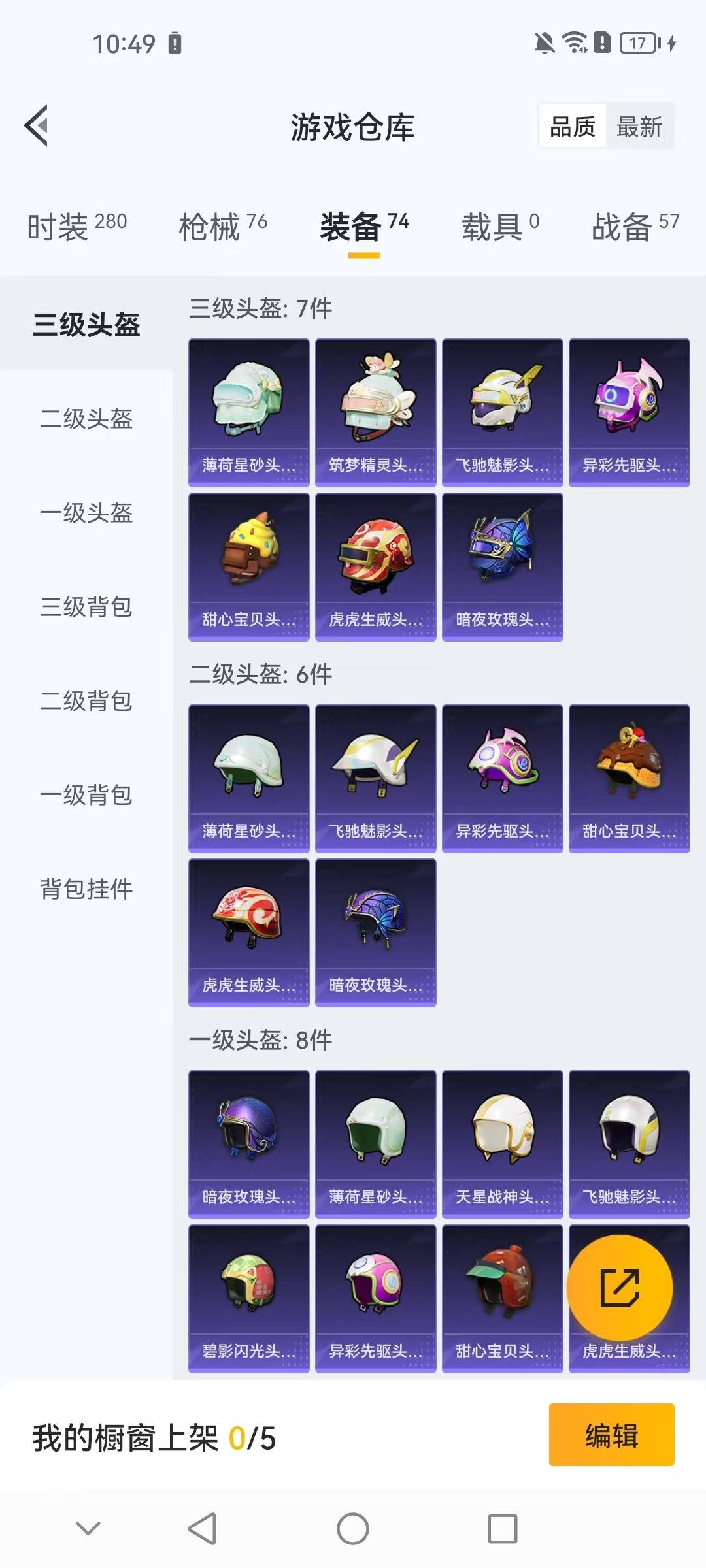Select 二级头盔 in the side menu
Screen dimensions: 706x1568
click(86, 419)
